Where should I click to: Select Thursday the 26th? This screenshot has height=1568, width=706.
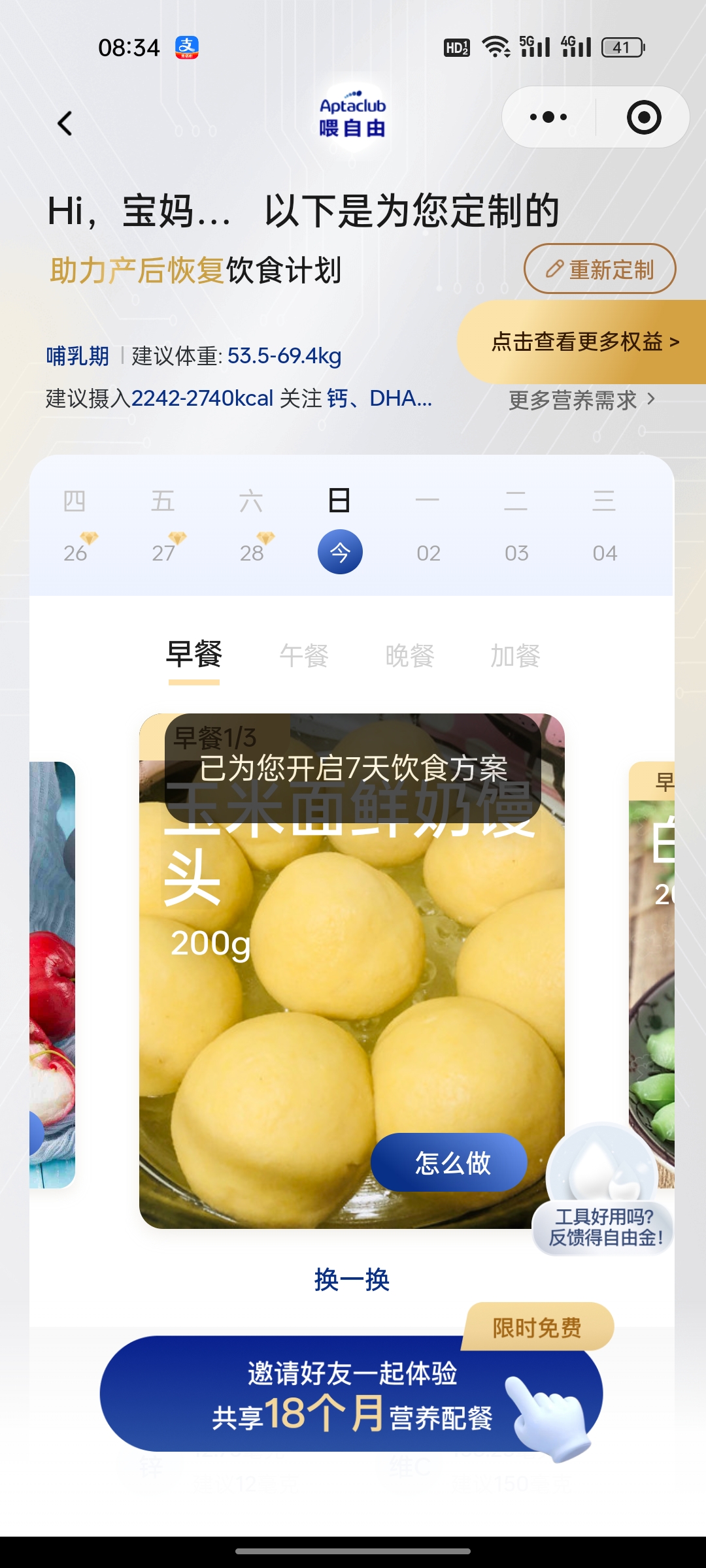click(75, 552)
